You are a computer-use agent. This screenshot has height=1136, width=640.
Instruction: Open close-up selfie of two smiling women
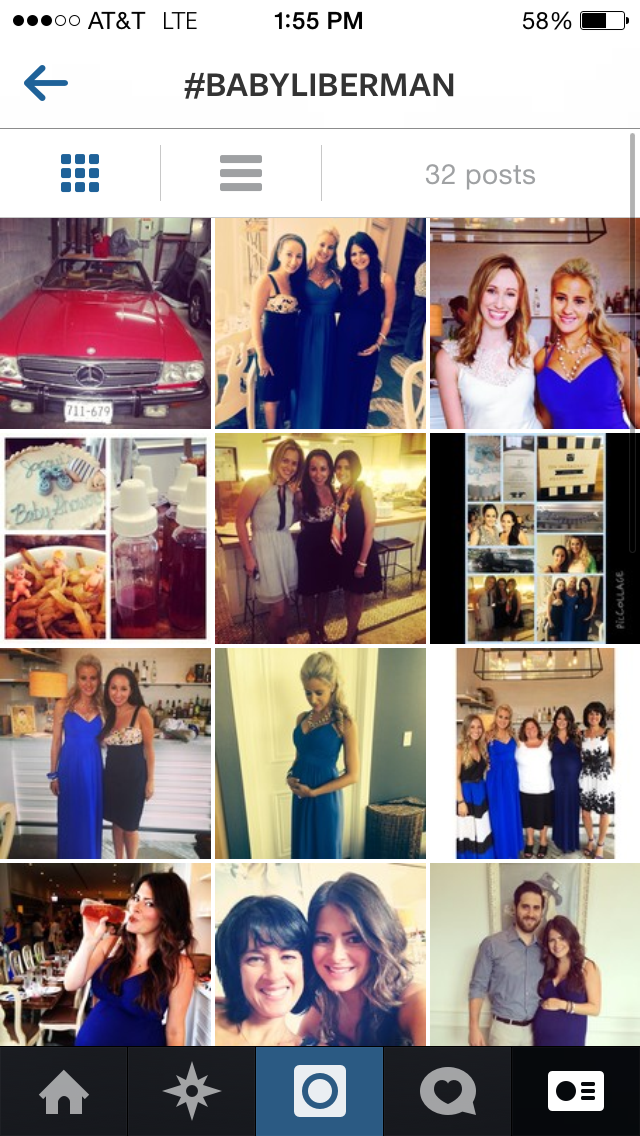click(x=320, y=954)
